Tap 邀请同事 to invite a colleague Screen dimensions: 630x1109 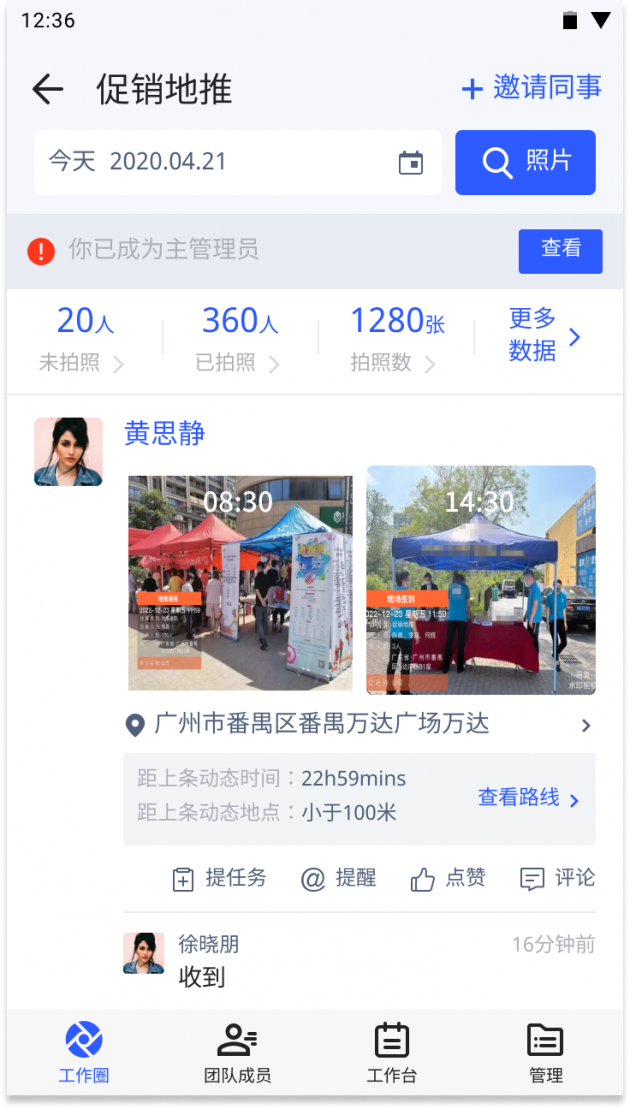(x=531, y=88)
